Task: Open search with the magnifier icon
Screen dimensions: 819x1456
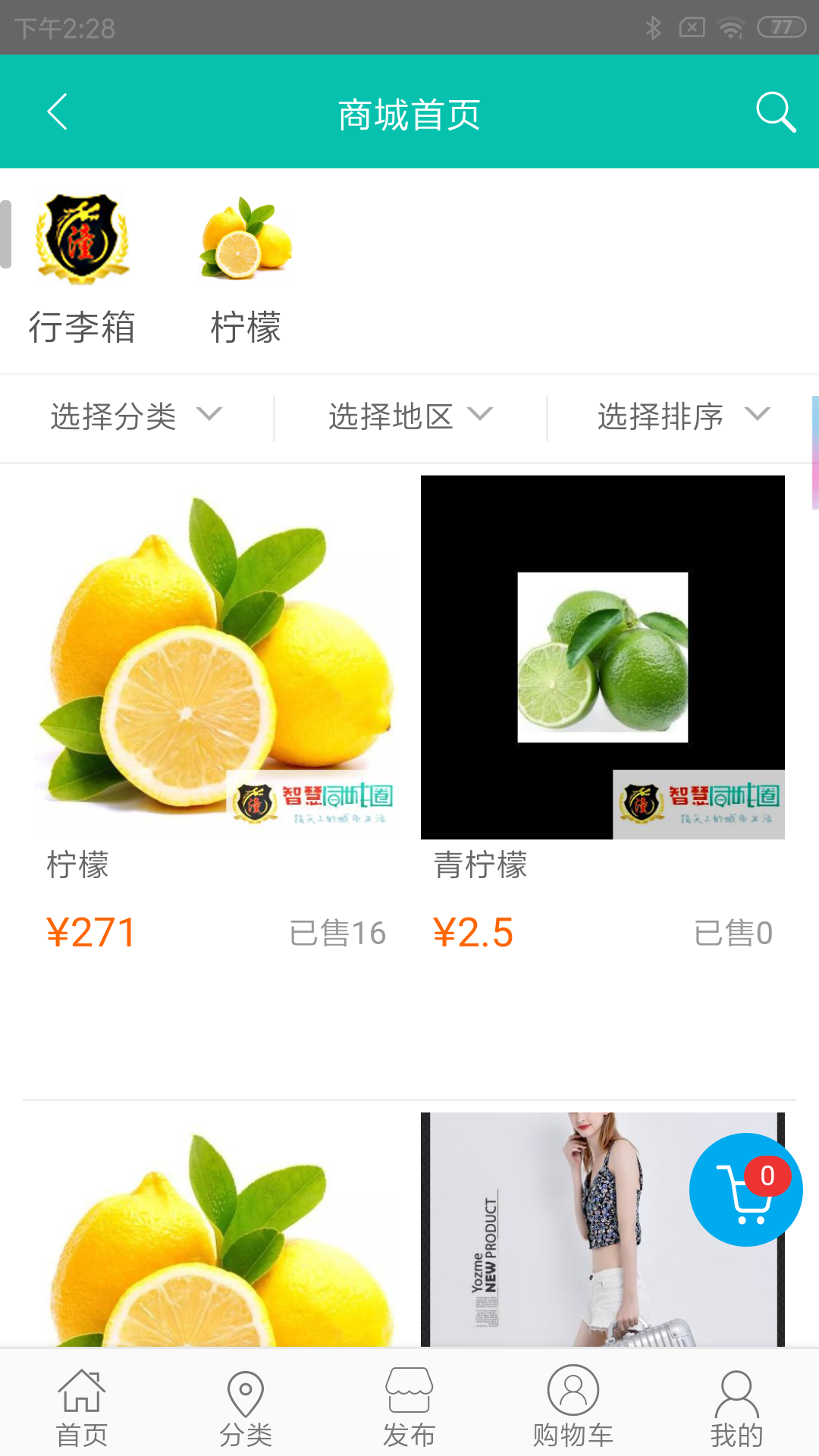Action: pyautogui.click(x=775, y=112)
